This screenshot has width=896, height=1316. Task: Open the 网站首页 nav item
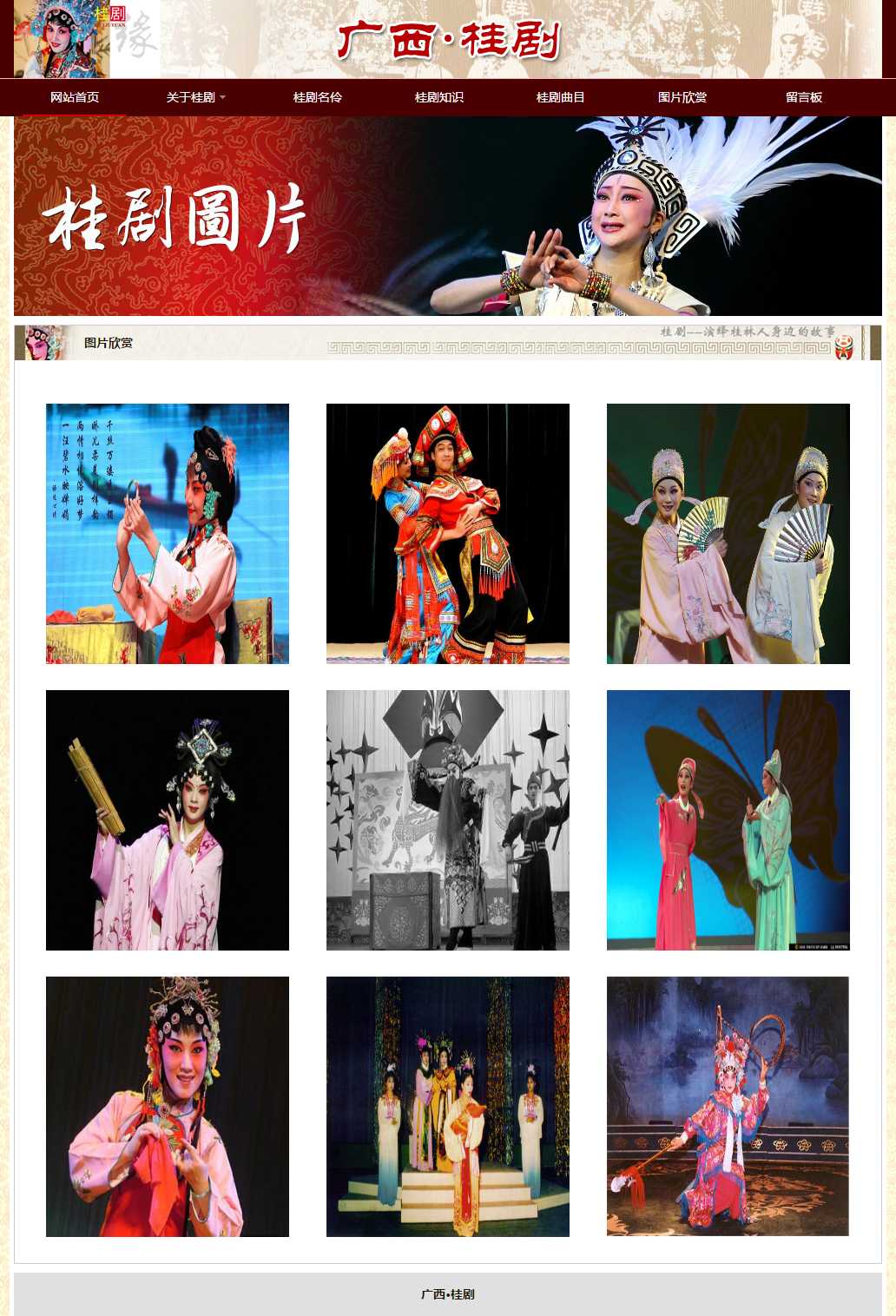point(75,97)
